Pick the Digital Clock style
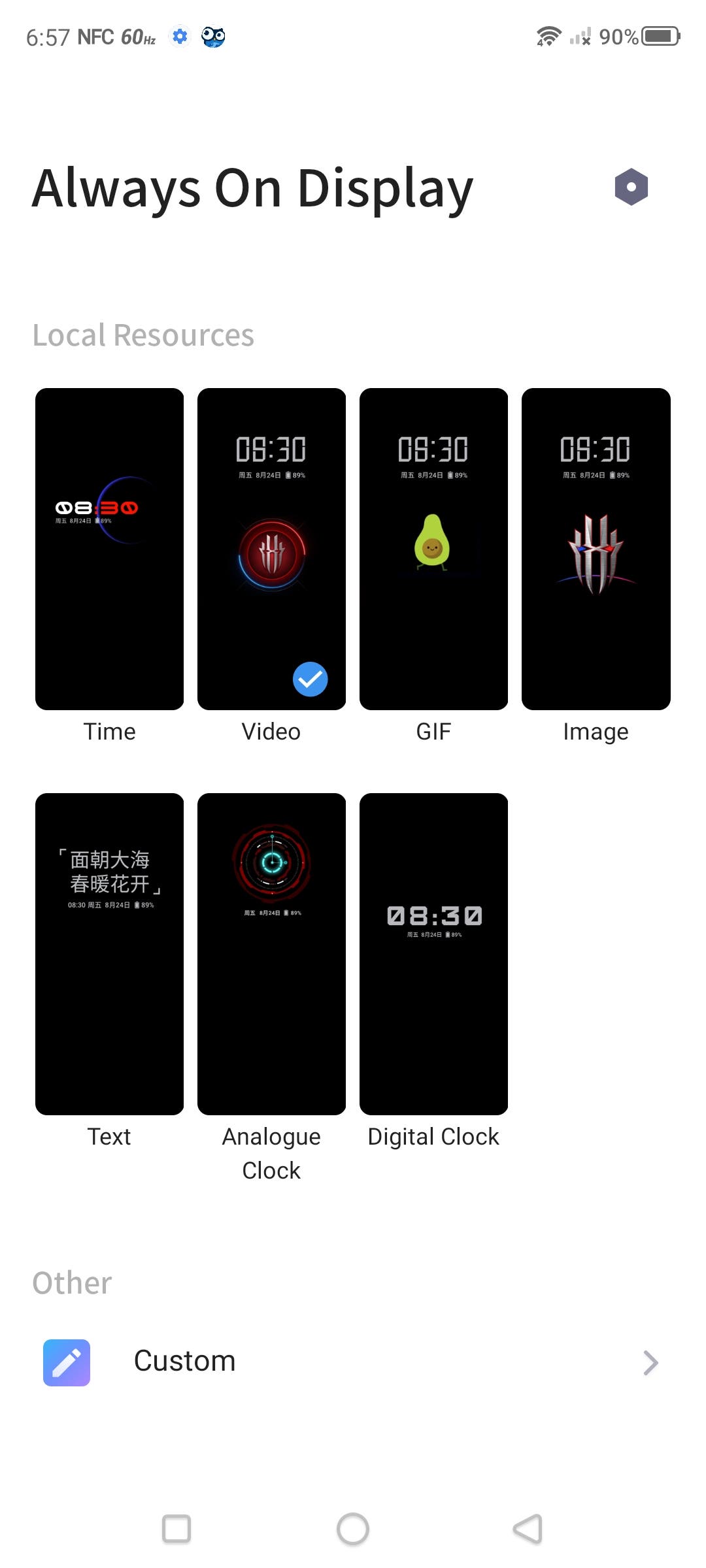 click(x=433, y=954)
